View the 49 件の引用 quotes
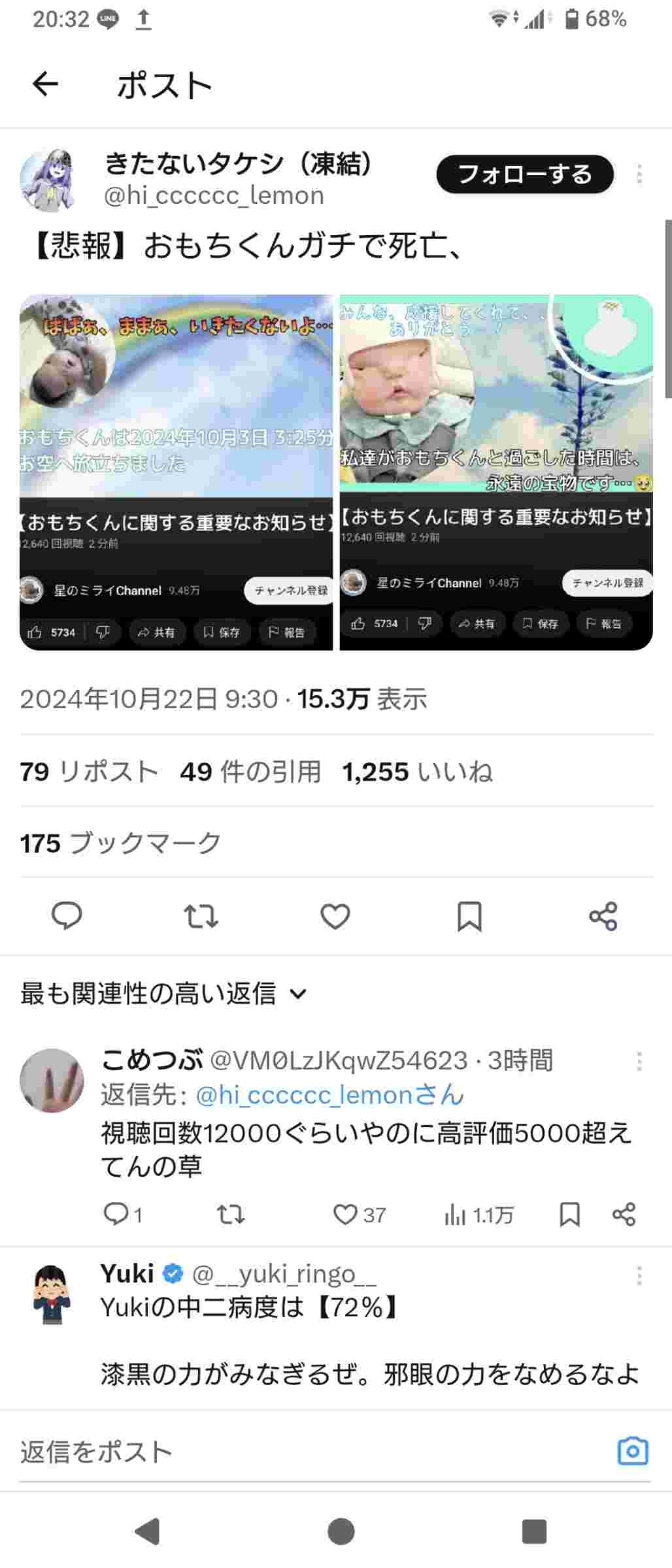Screen dimensions: 672x1568 pos(250,772)
